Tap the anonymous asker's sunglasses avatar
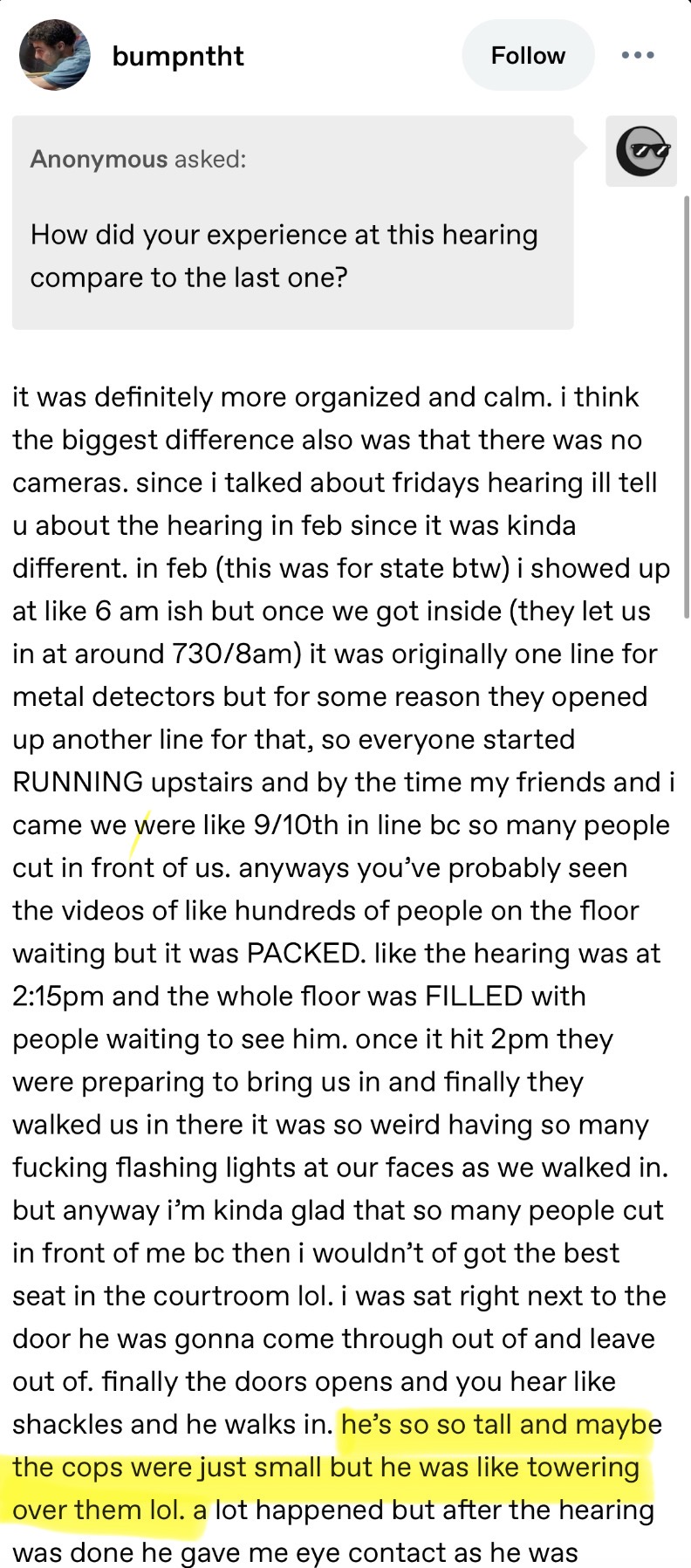Screen dimensions: 691x1568 (641, 151)
